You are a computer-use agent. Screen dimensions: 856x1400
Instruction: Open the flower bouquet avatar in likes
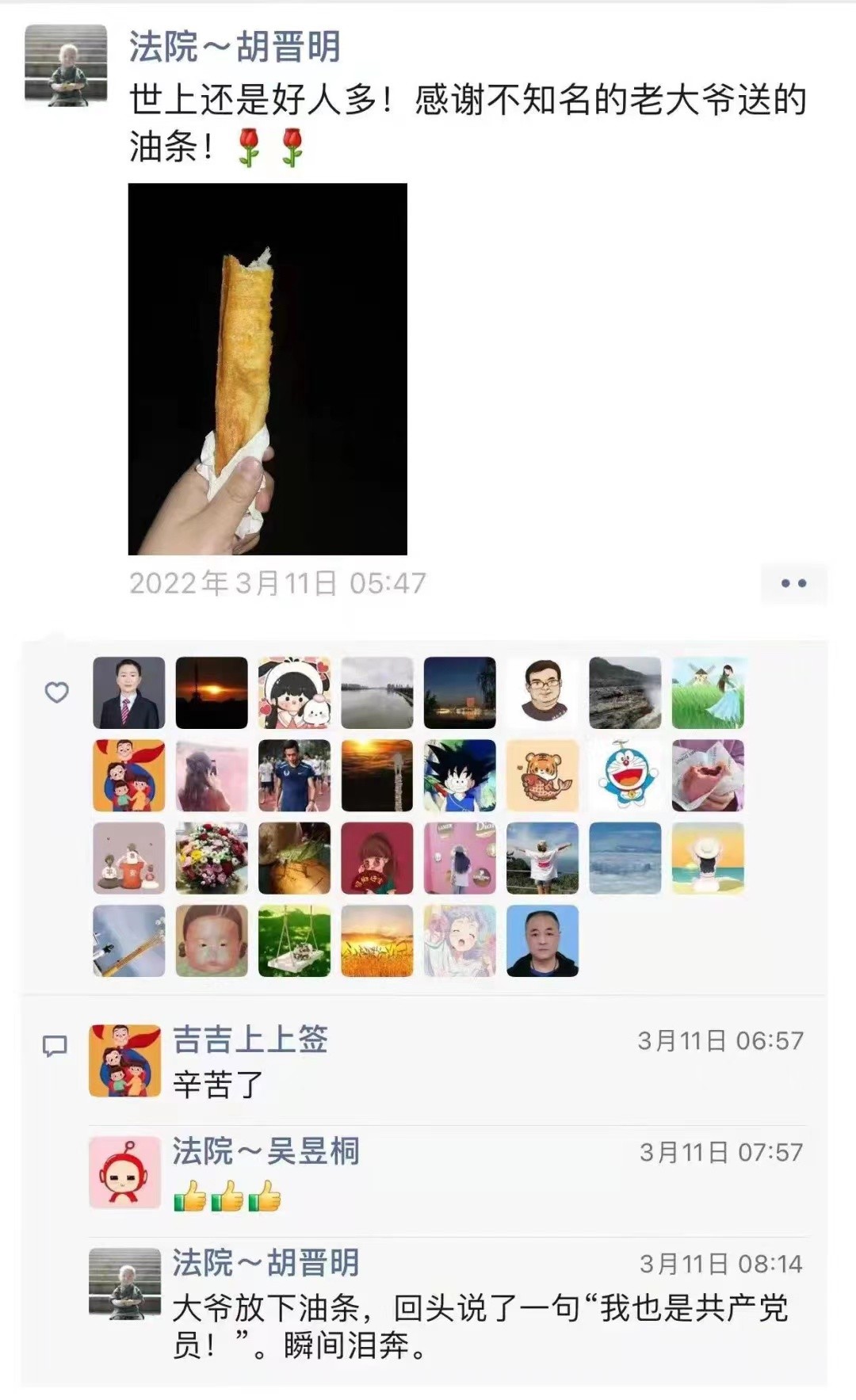point(212,858)
